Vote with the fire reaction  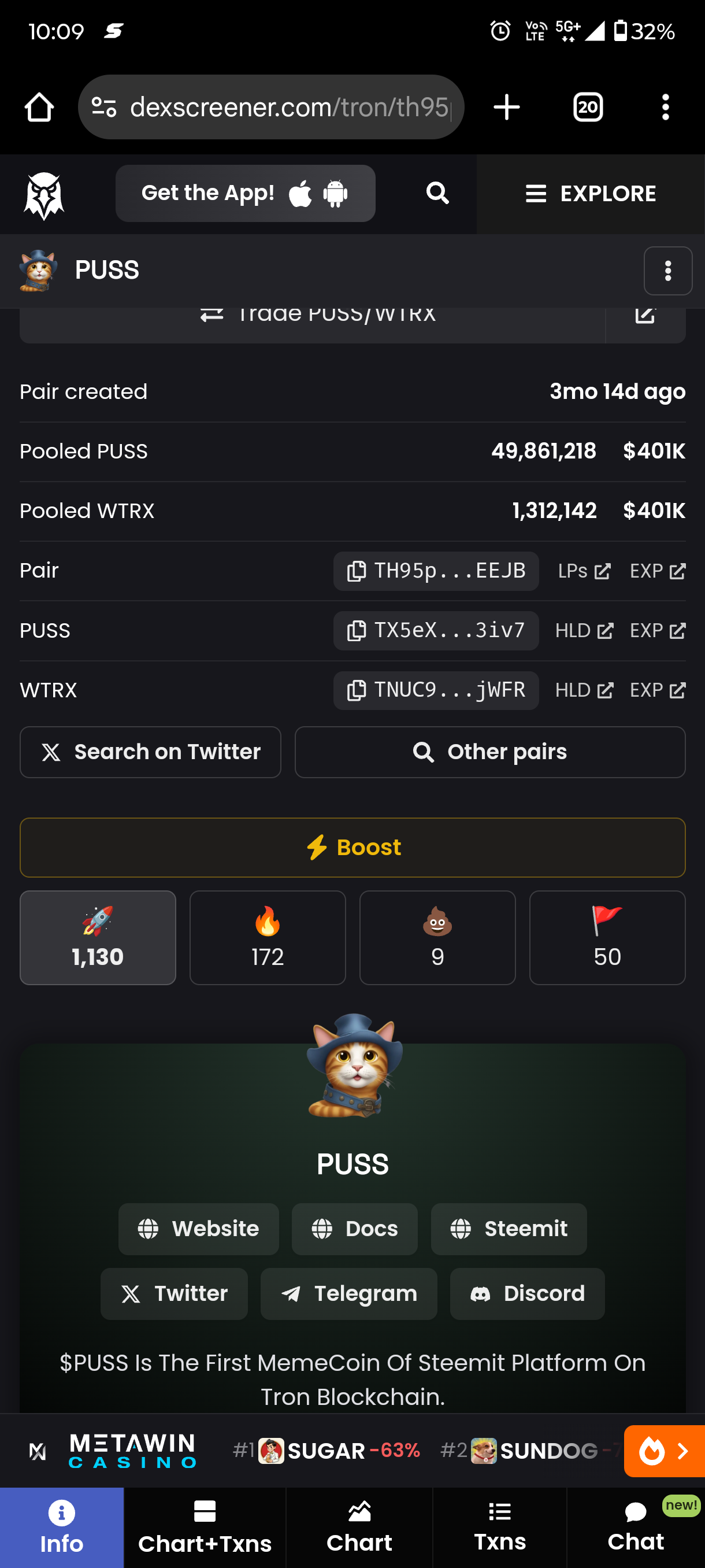coord(267,937)
